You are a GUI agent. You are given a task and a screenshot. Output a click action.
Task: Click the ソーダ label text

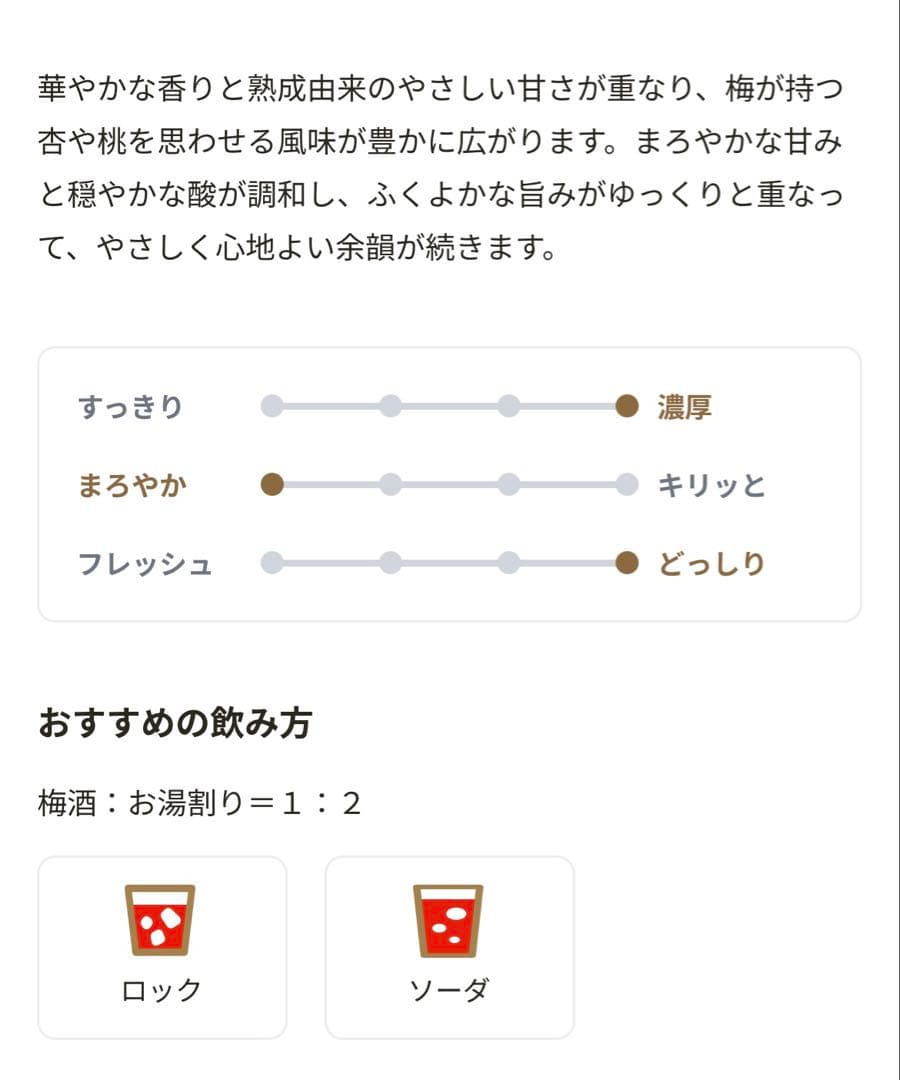tap(450, 989)
